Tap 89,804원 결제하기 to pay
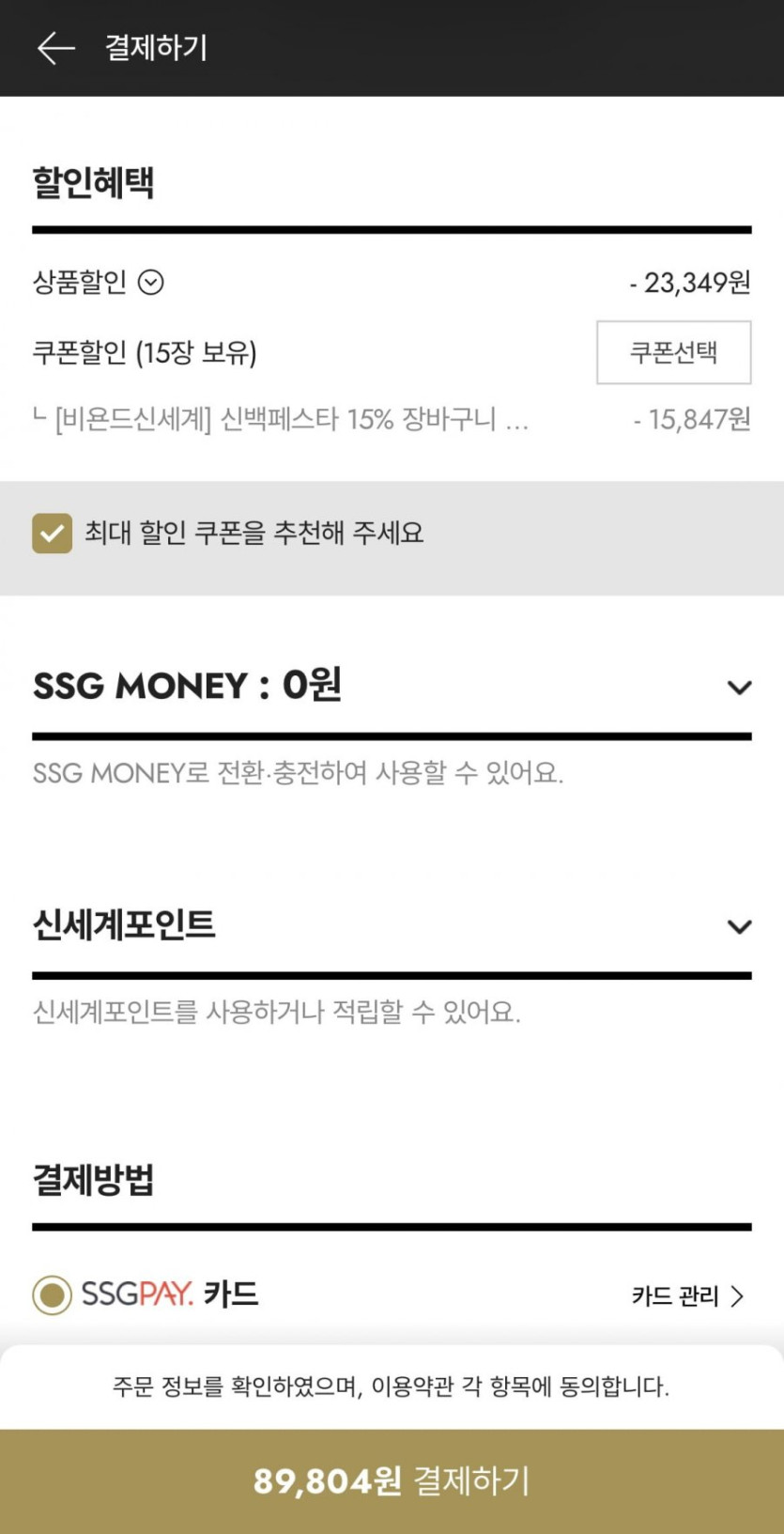784x1534 pixels. pyautogui.click(x=392, y=1481)
